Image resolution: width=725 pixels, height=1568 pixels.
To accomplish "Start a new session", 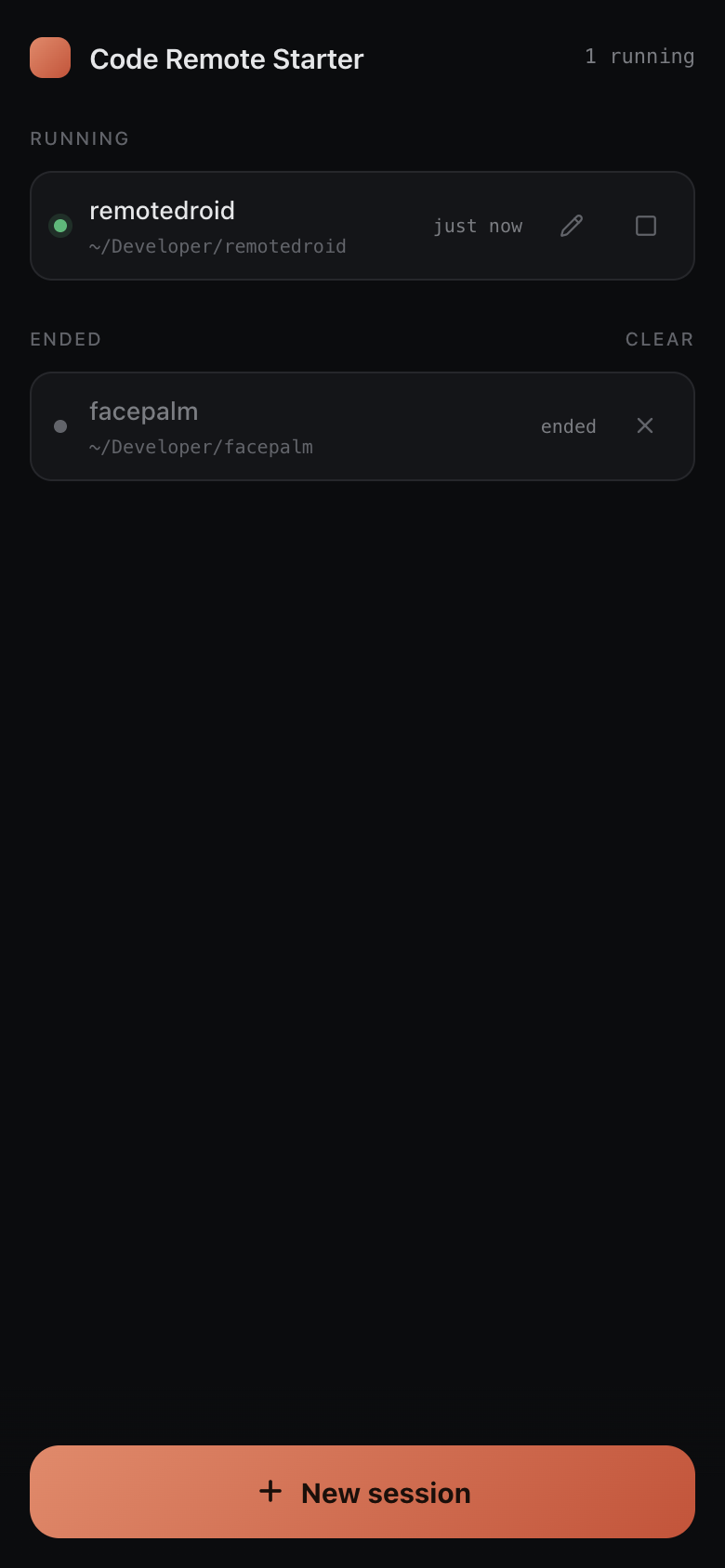I will (362, 1492).
